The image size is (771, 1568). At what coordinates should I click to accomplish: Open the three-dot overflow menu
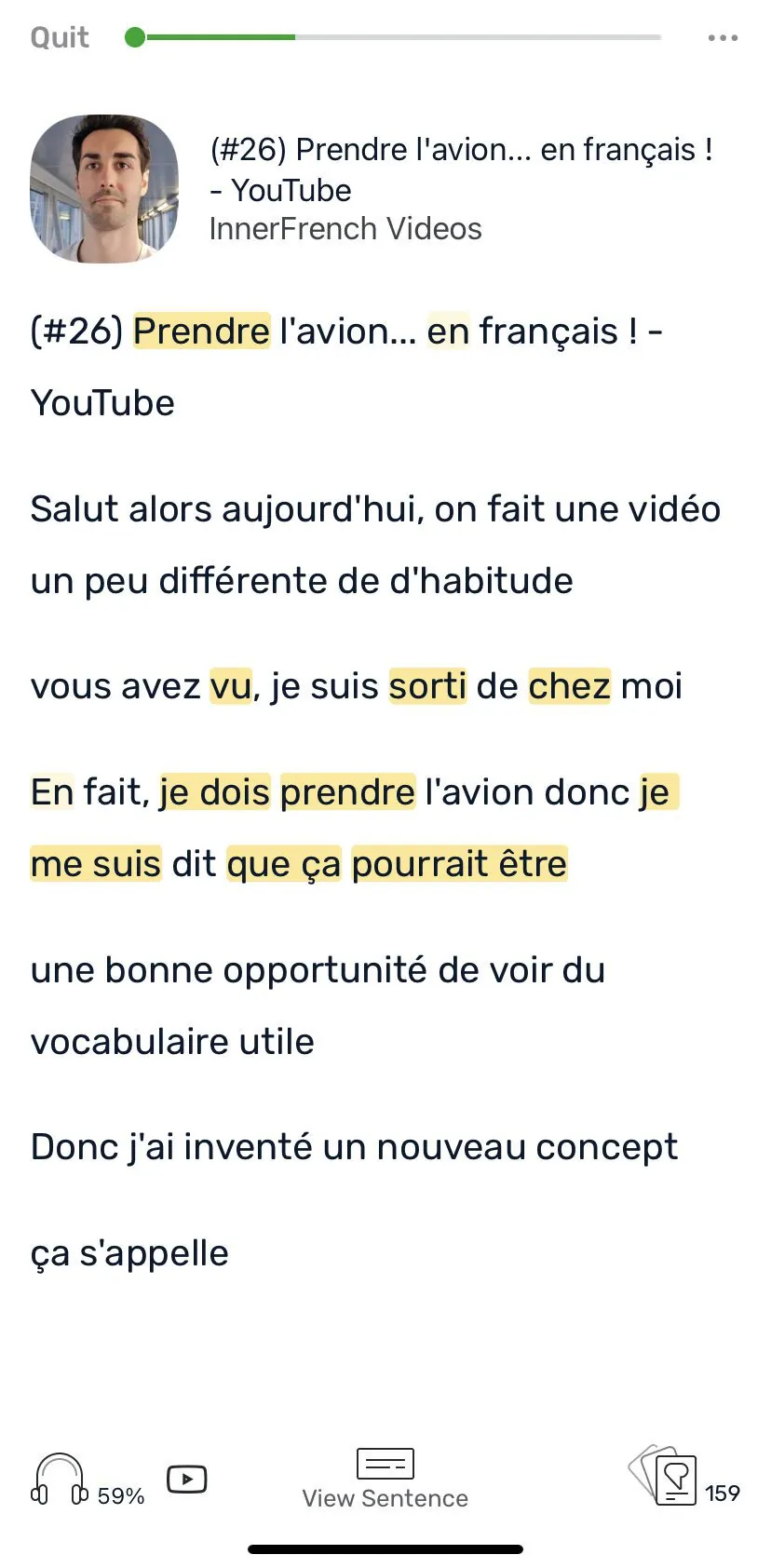pyautogui.click(x=723, y=38)
